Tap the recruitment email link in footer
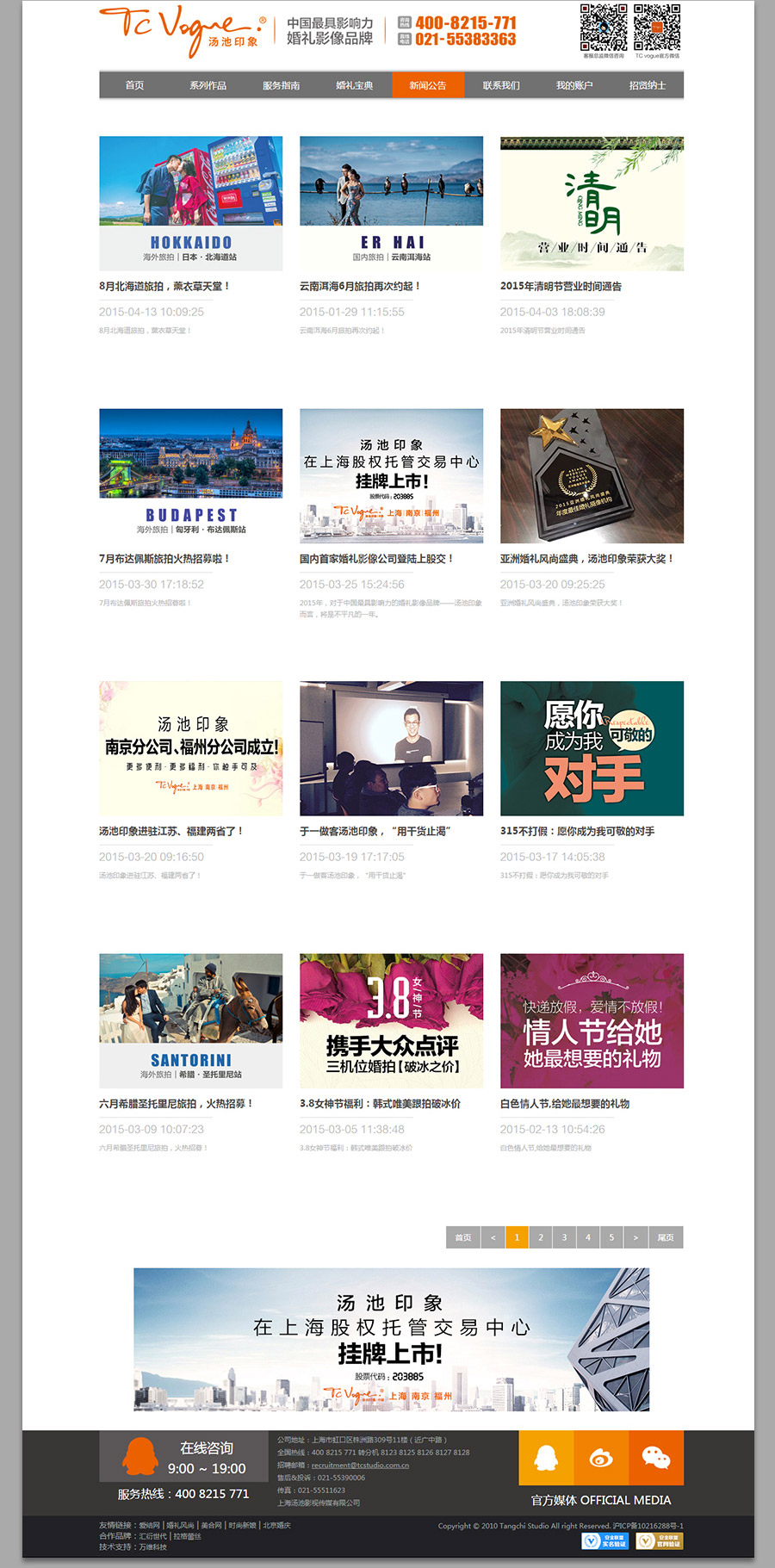 (360, 1465)
